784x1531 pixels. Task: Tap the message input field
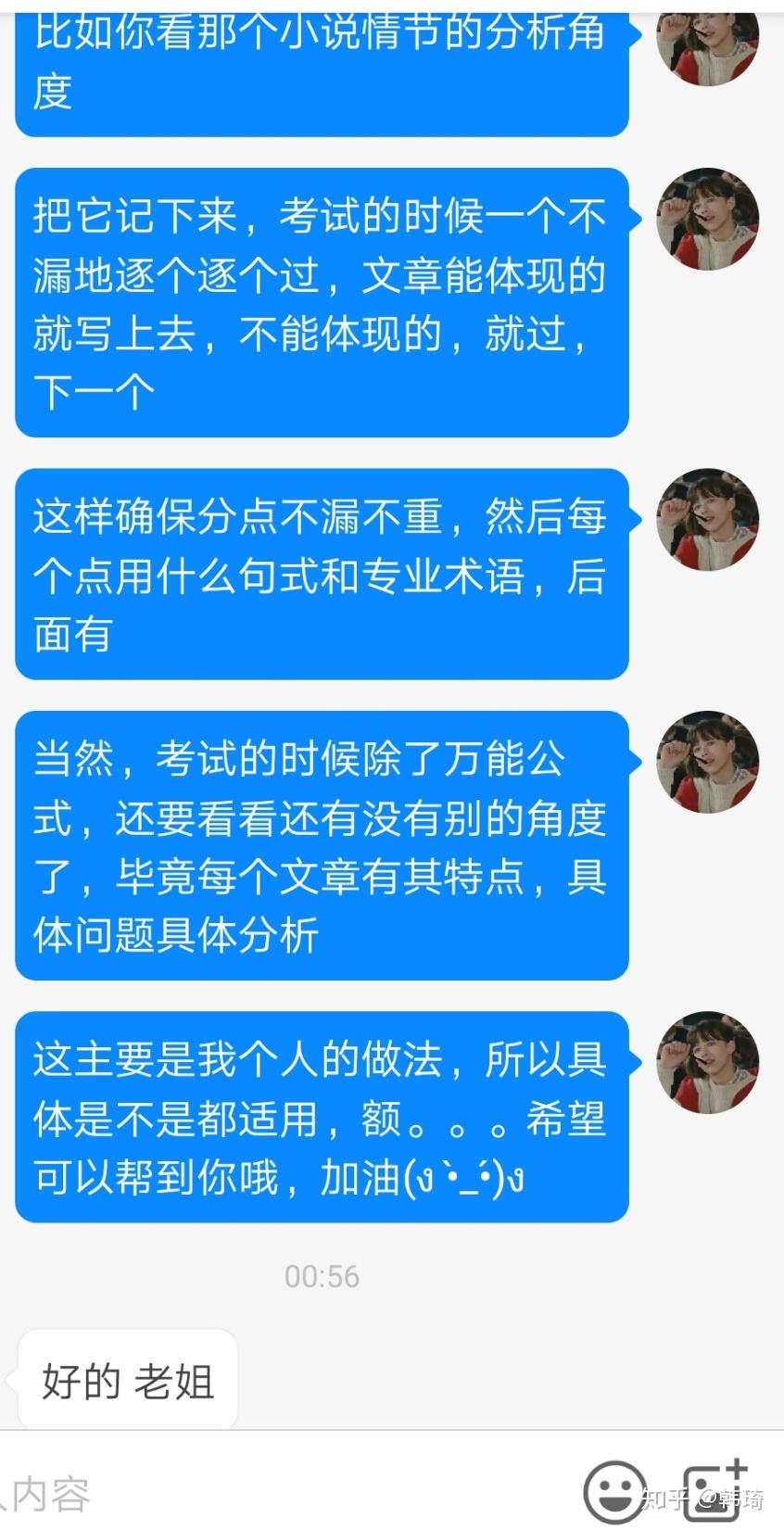pos(278,1494)
